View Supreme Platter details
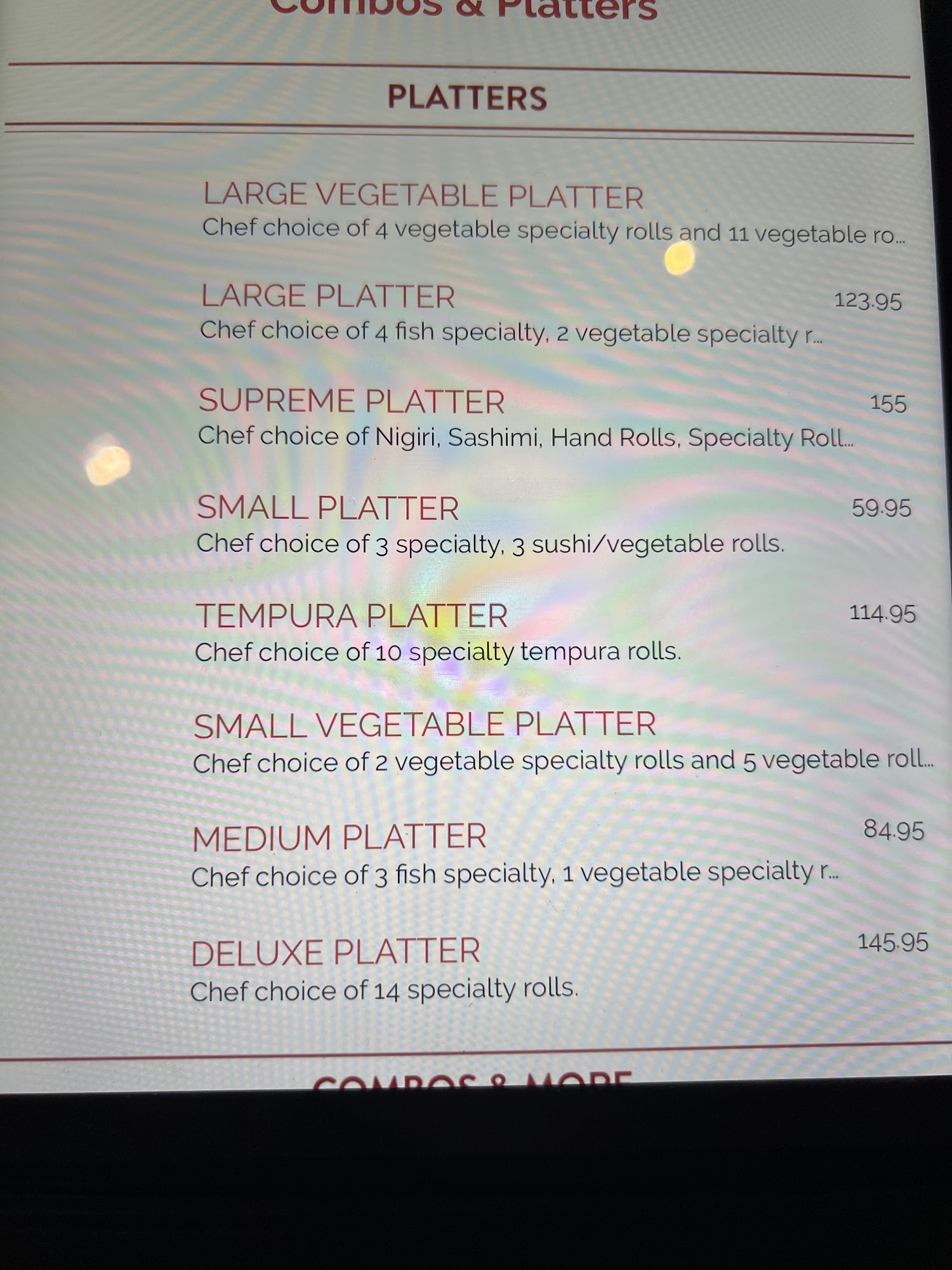The image size is (952, 1270). 352,401
